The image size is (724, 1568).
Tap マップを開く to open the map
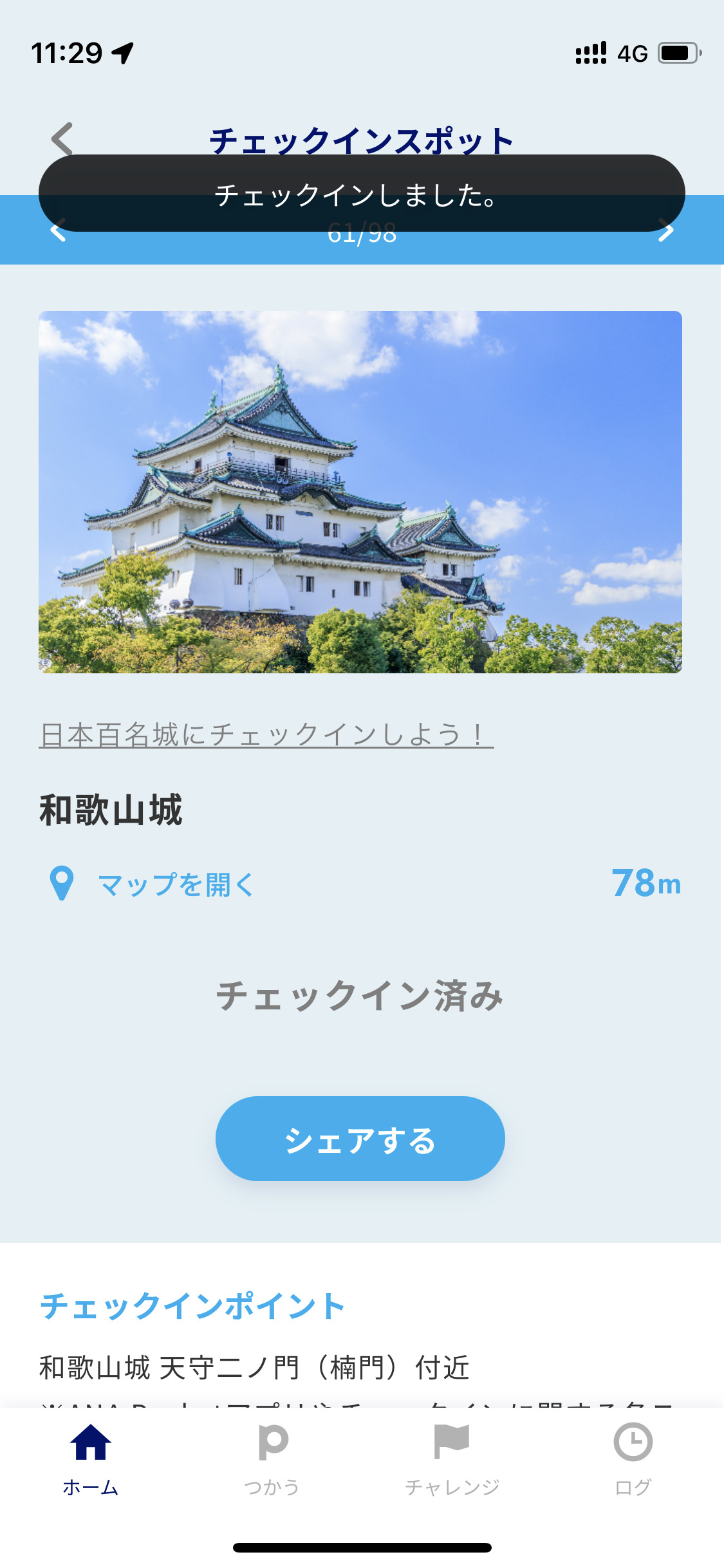(176, 884)
